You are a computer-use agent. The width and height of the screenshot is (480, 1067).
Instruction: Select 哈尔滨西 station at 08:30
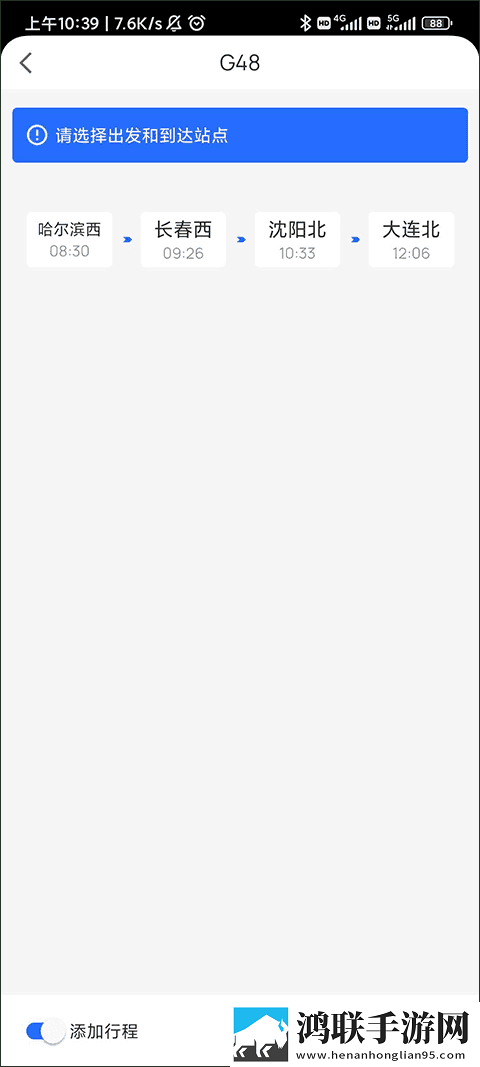pos(69,240)
